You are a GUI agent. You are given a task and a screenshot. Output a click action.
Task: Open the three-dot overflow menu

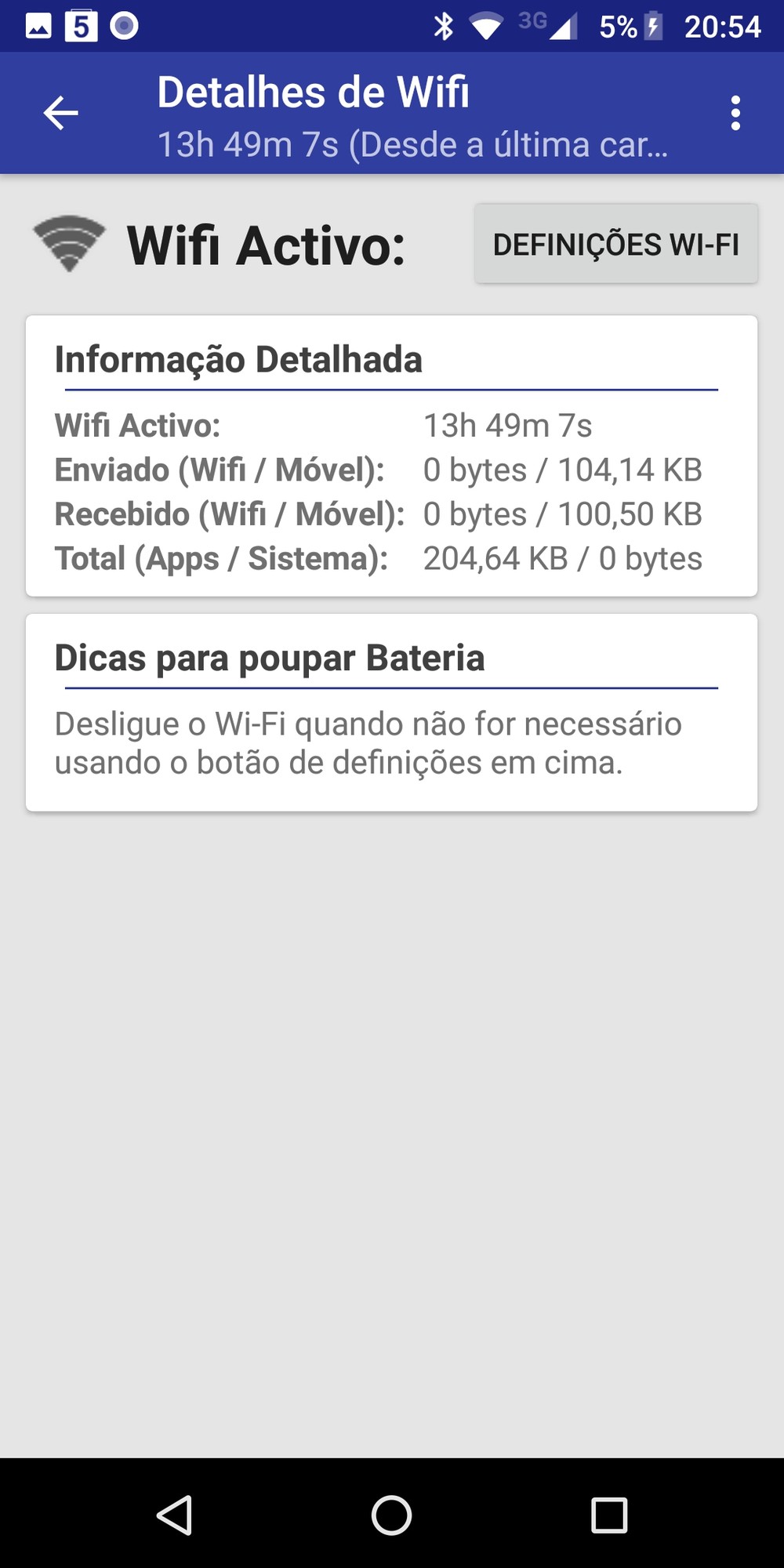click(735, 114)
